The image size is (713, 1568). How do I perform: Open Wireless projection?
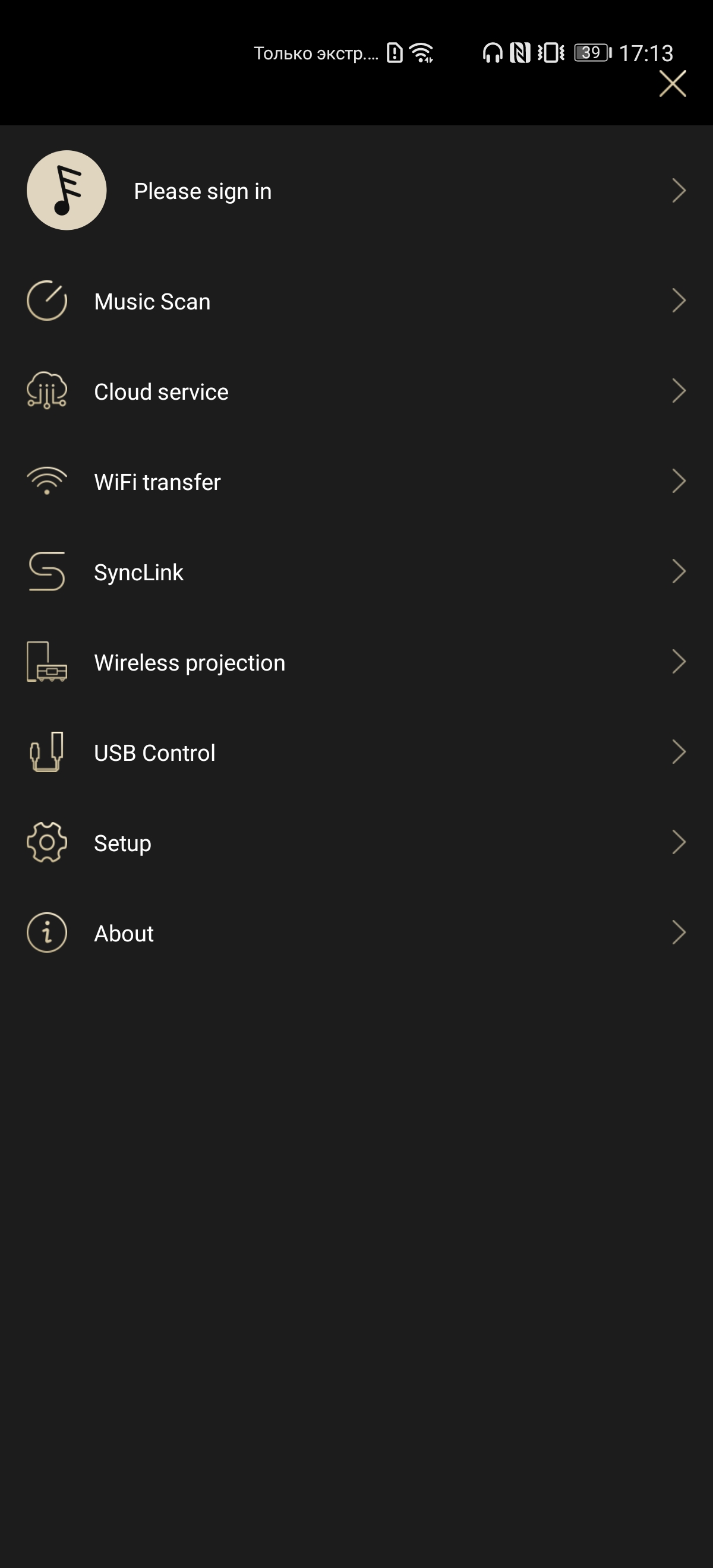[x=190, y=662]
